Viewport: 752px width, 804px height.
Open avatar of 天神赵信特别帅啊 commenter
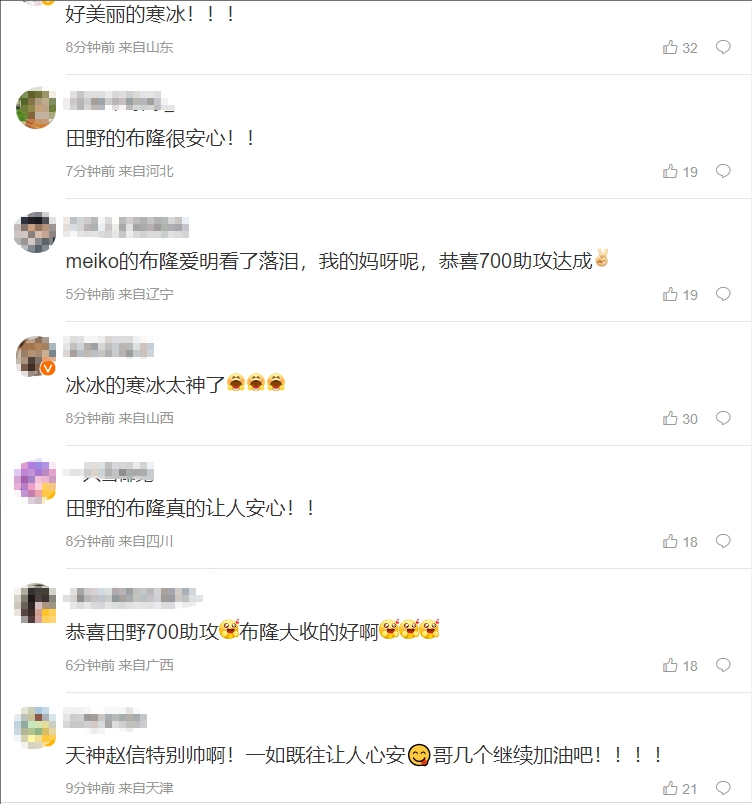tap(36, 727)
